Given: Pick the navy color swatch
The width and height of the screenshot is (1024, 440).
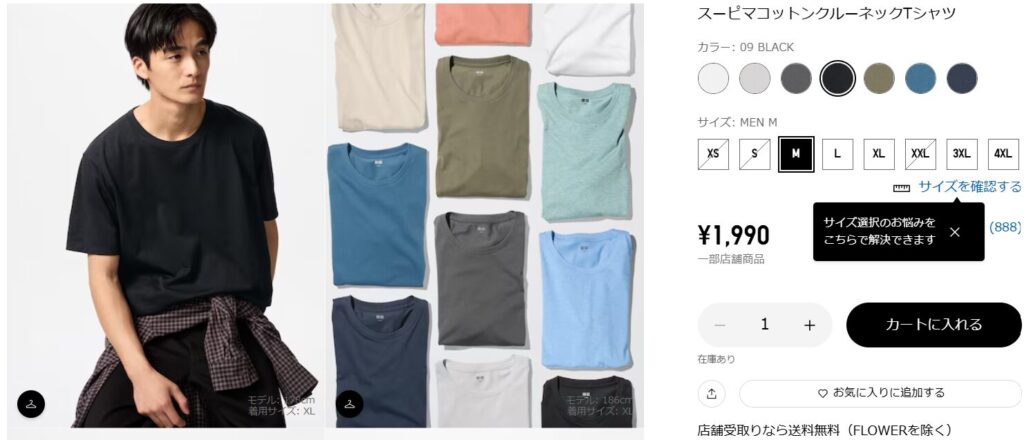Looking at the screenshot, I should click(x=961, y=78).
